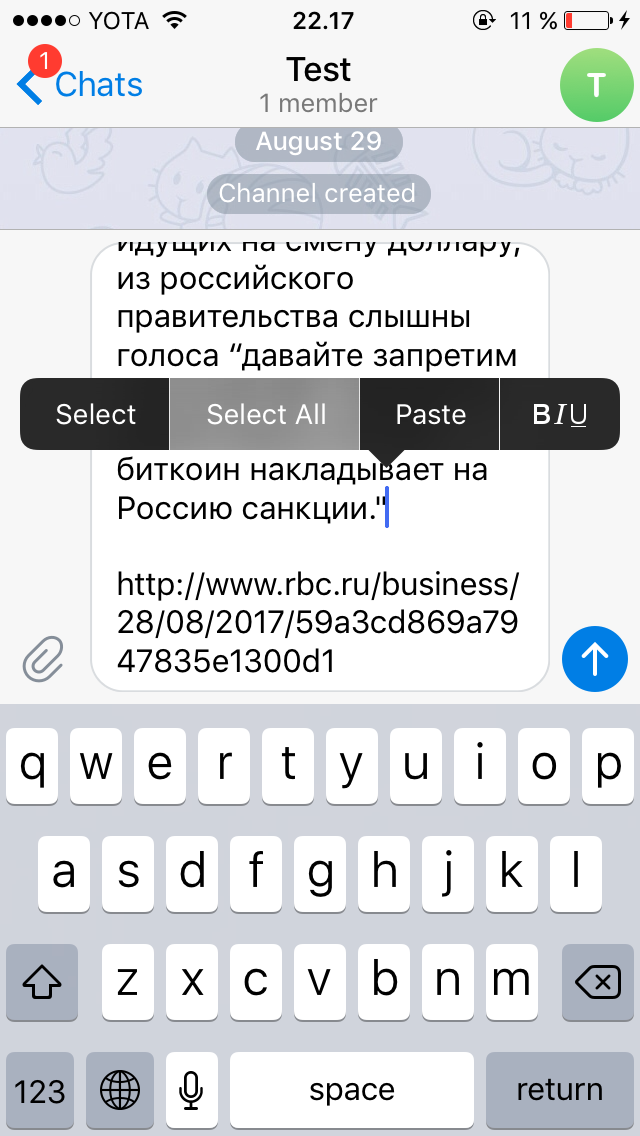This screenshot has width=640, height=1136.
Task: Send the message with arrow button
Action: click(x=596, y=660)
